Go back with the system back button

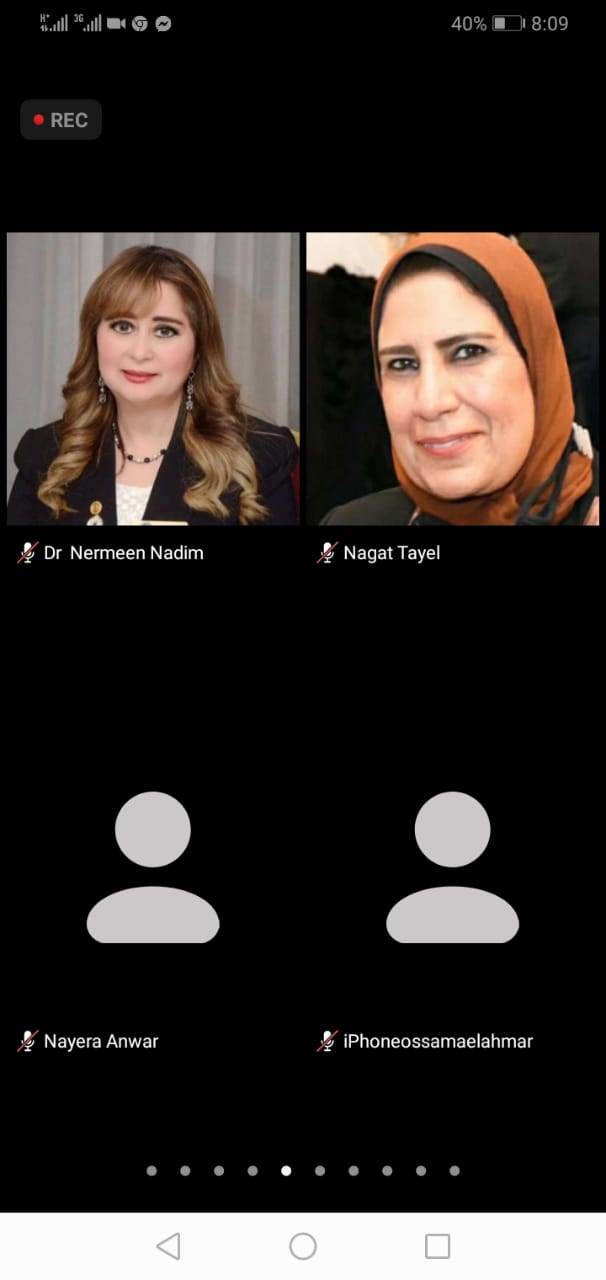(x=168, y=1246)
